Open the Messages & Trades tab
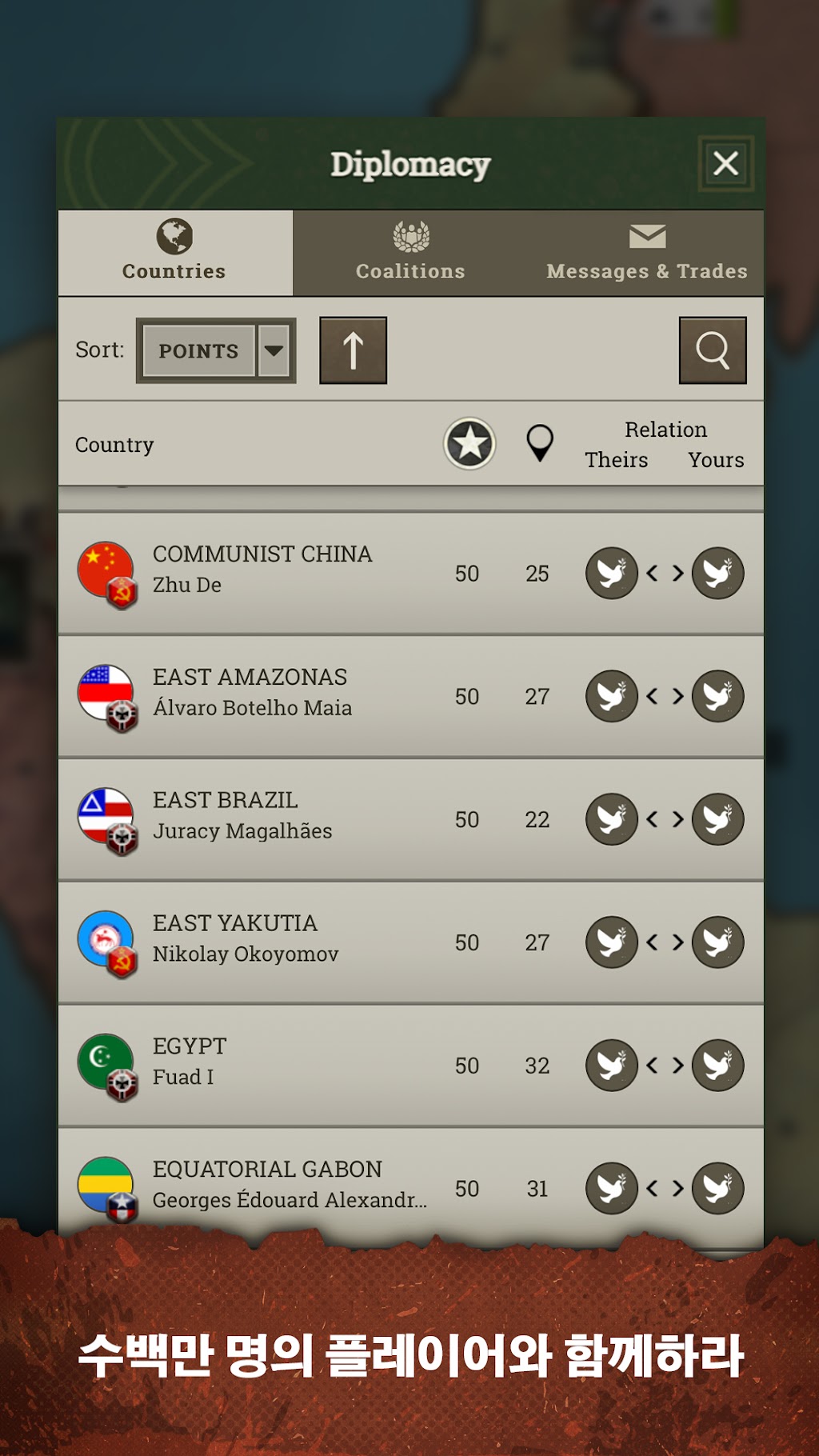Screen dimensions: 819x1456 [x=647, y=253]
